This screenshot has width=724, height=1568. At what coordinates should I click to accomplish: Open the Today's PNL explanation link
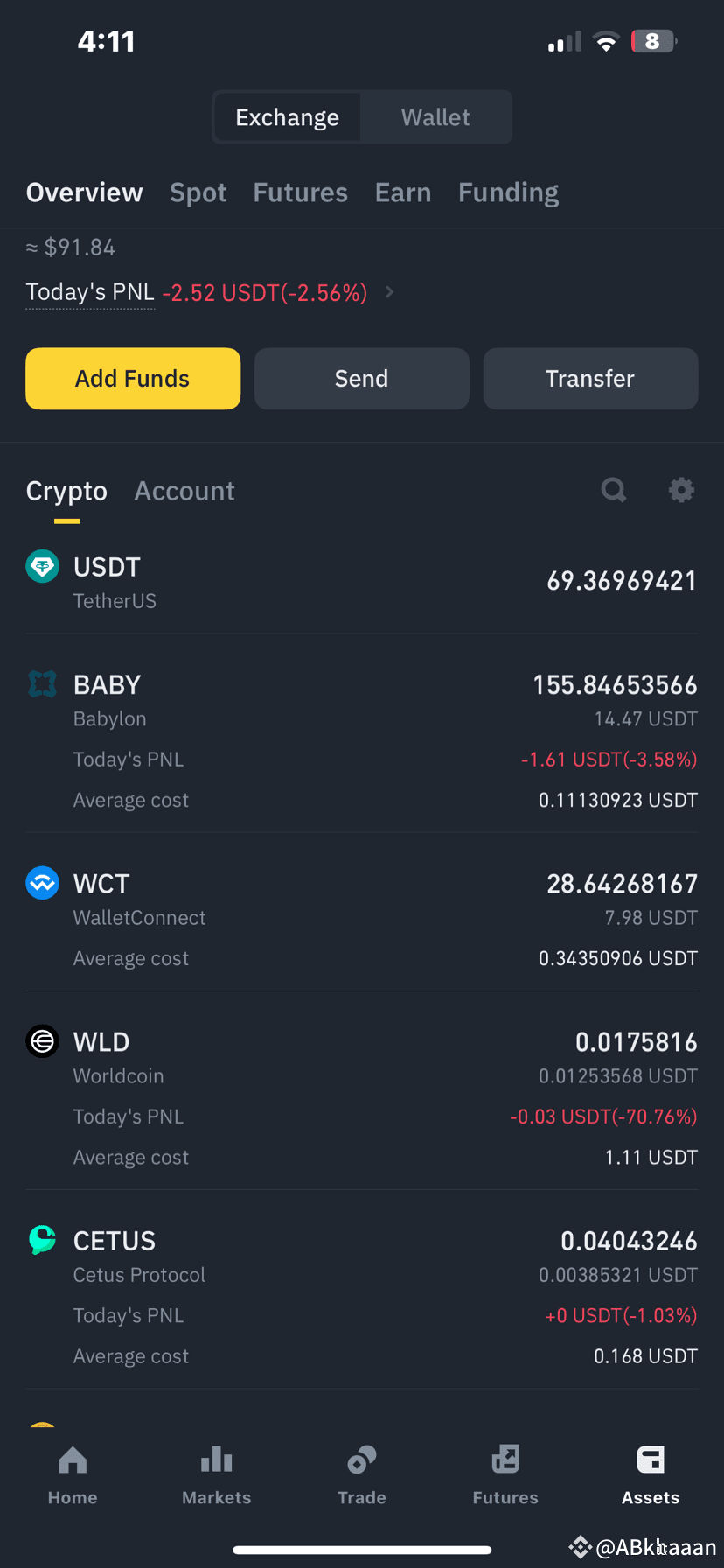pos(89,292)
